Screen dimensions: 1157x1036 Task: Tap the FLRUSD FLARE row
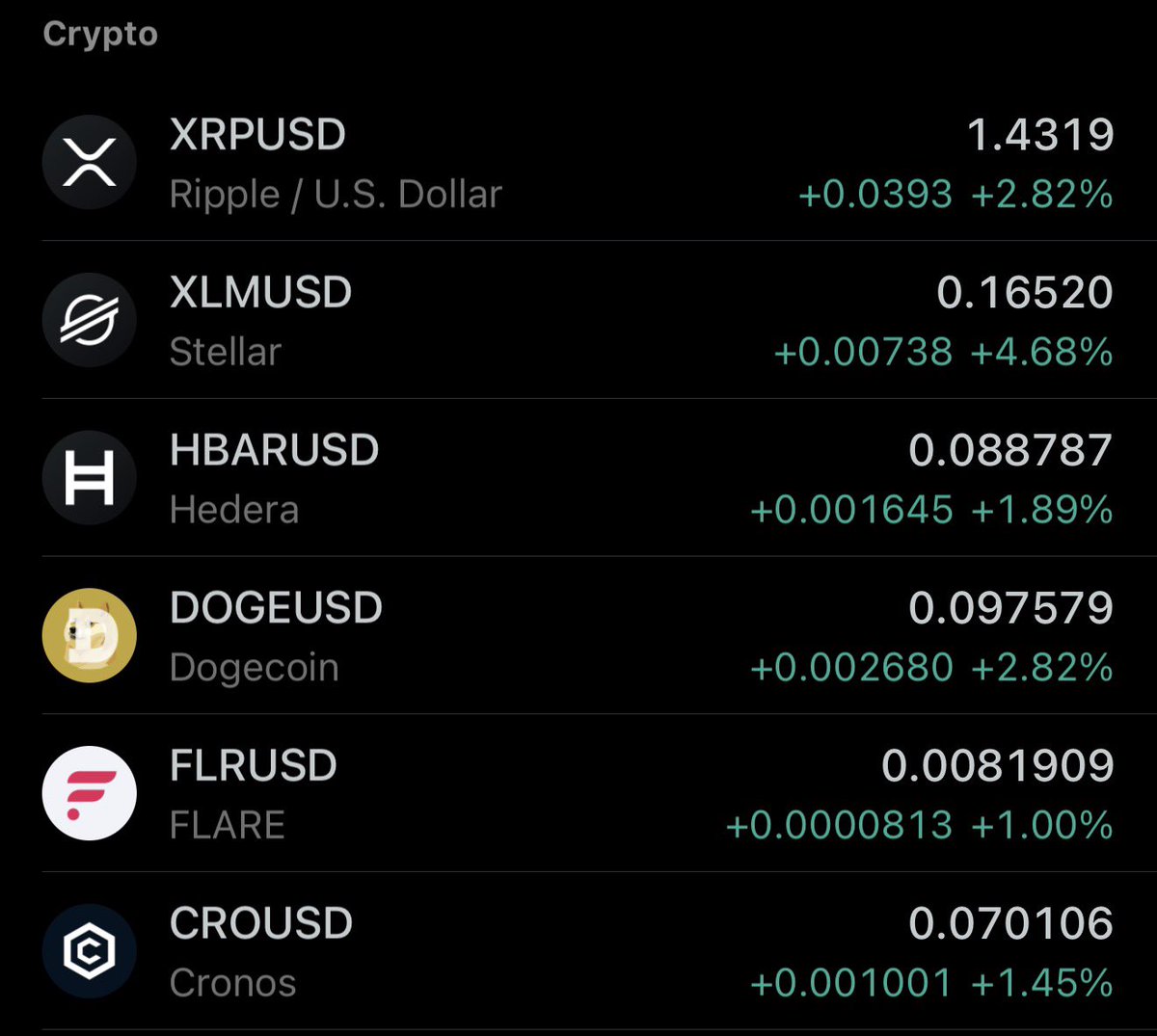point(578,794)
